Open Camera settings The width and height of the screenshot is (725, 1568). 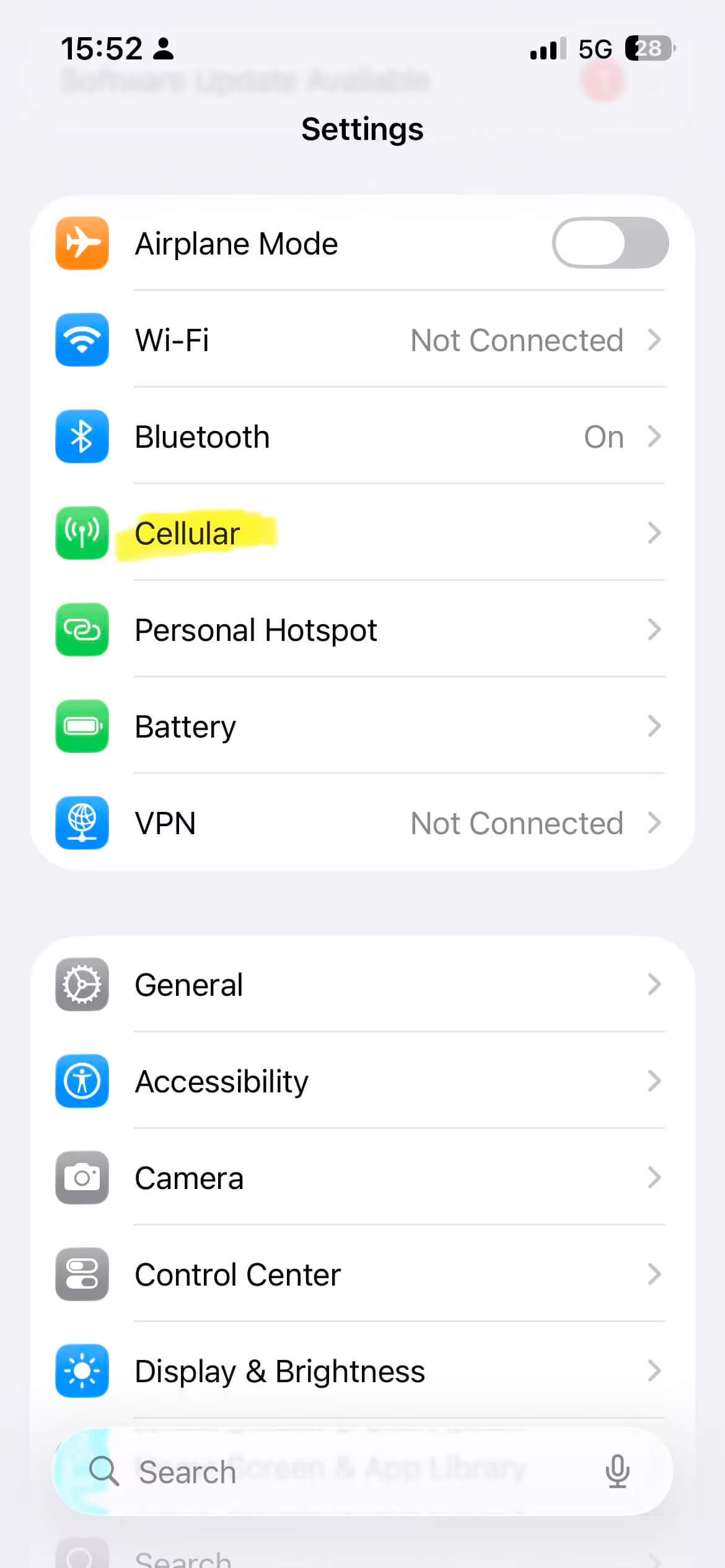362,1178
